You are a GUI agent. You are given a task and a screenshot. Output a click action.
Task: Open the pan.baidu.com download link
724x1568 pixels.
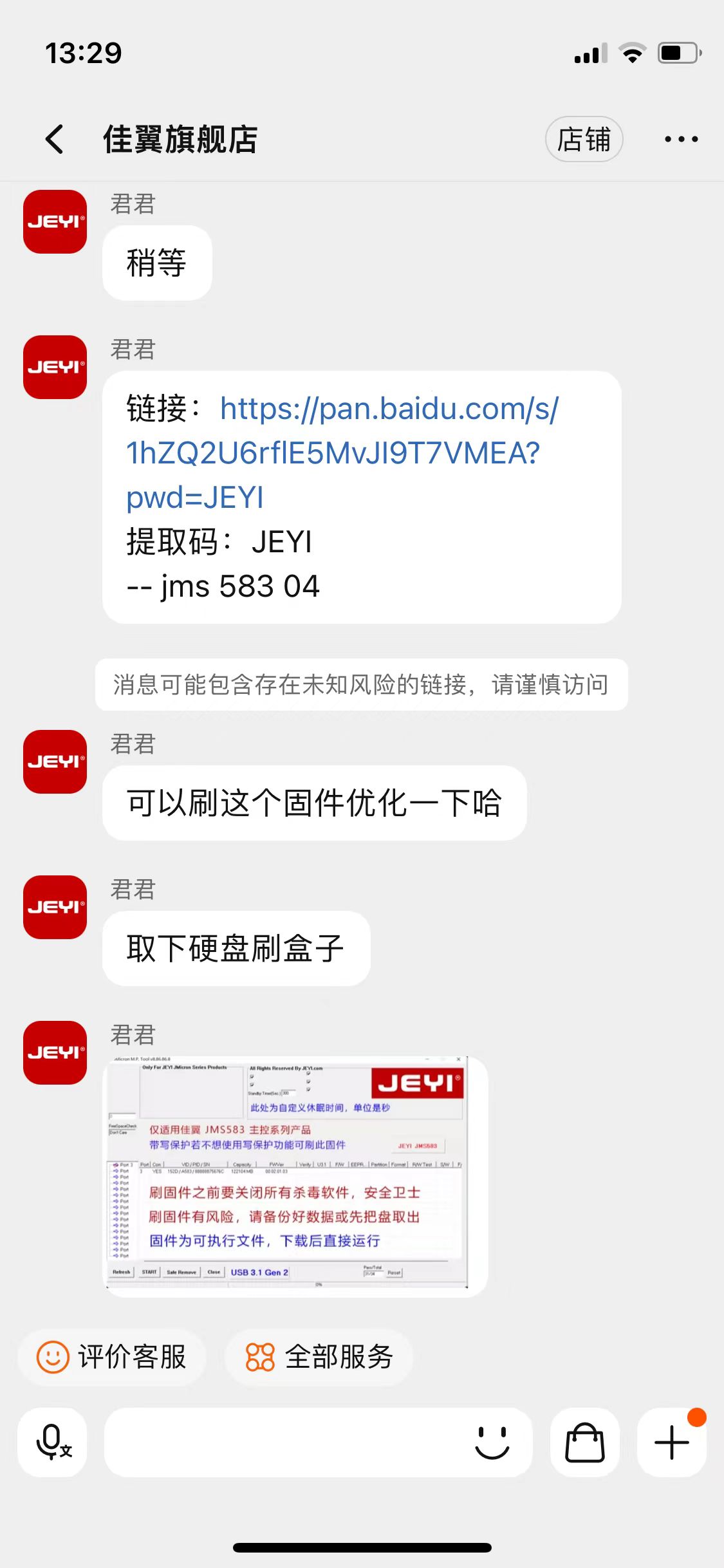341,452
